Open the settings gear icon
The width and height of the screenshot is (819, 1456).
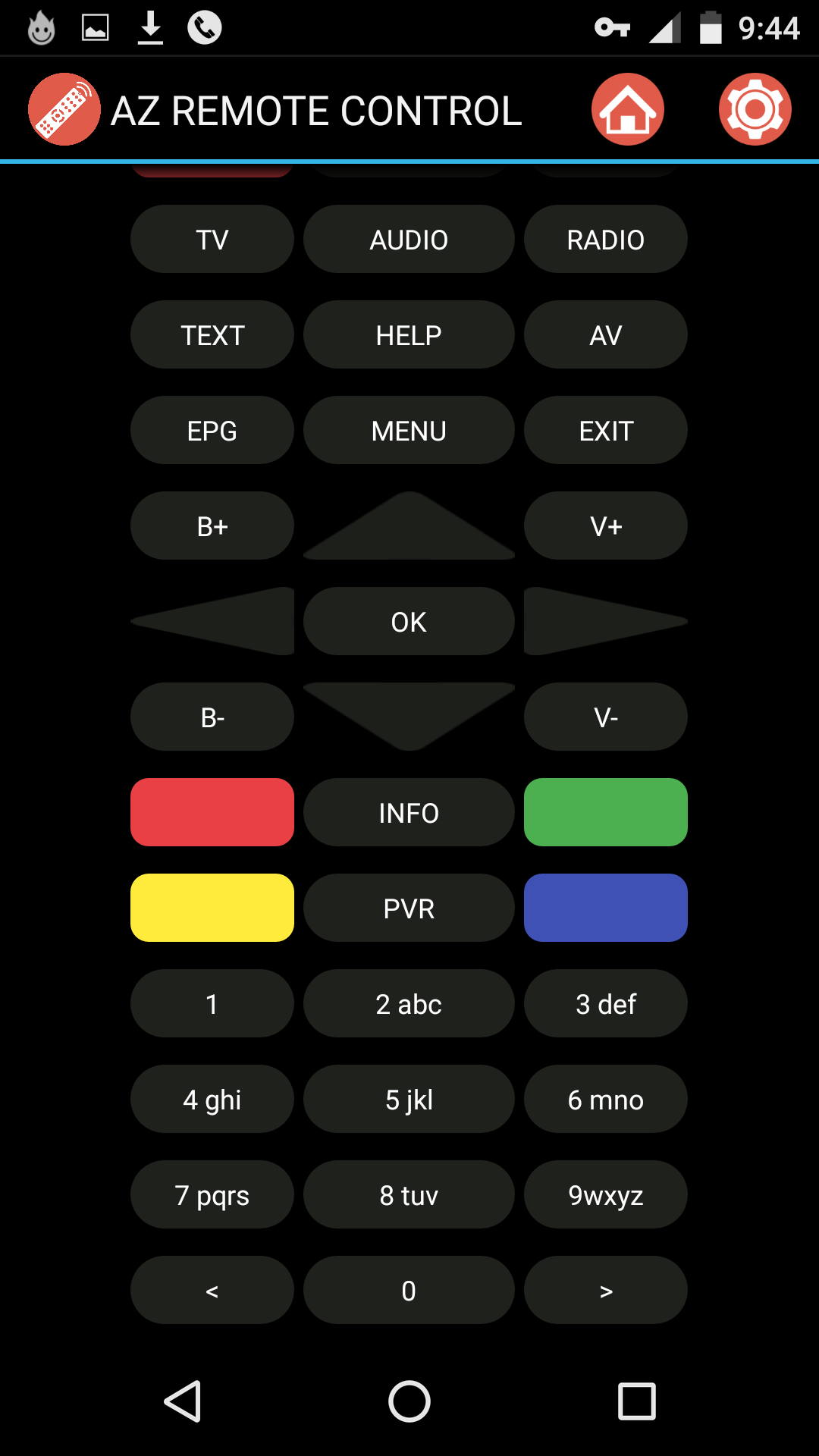755,109
